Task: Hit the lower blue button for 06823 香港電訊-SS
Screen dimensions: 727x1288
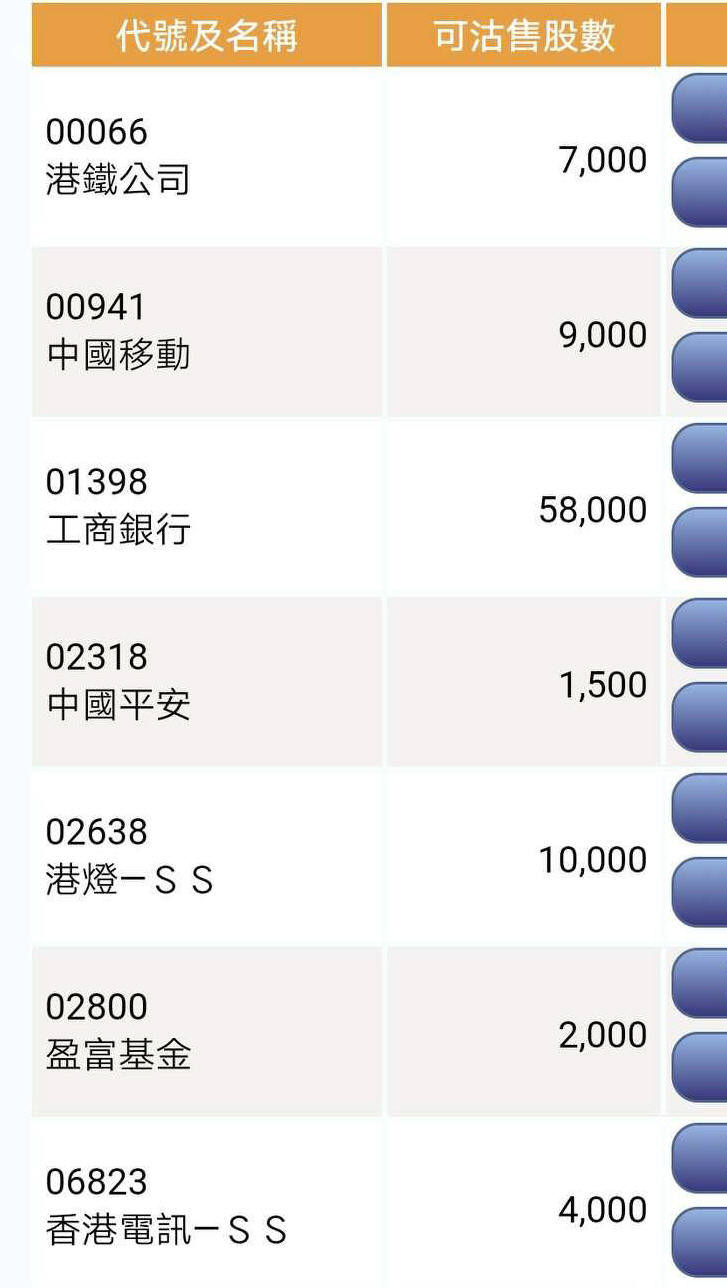Action: coord(699,1242)
